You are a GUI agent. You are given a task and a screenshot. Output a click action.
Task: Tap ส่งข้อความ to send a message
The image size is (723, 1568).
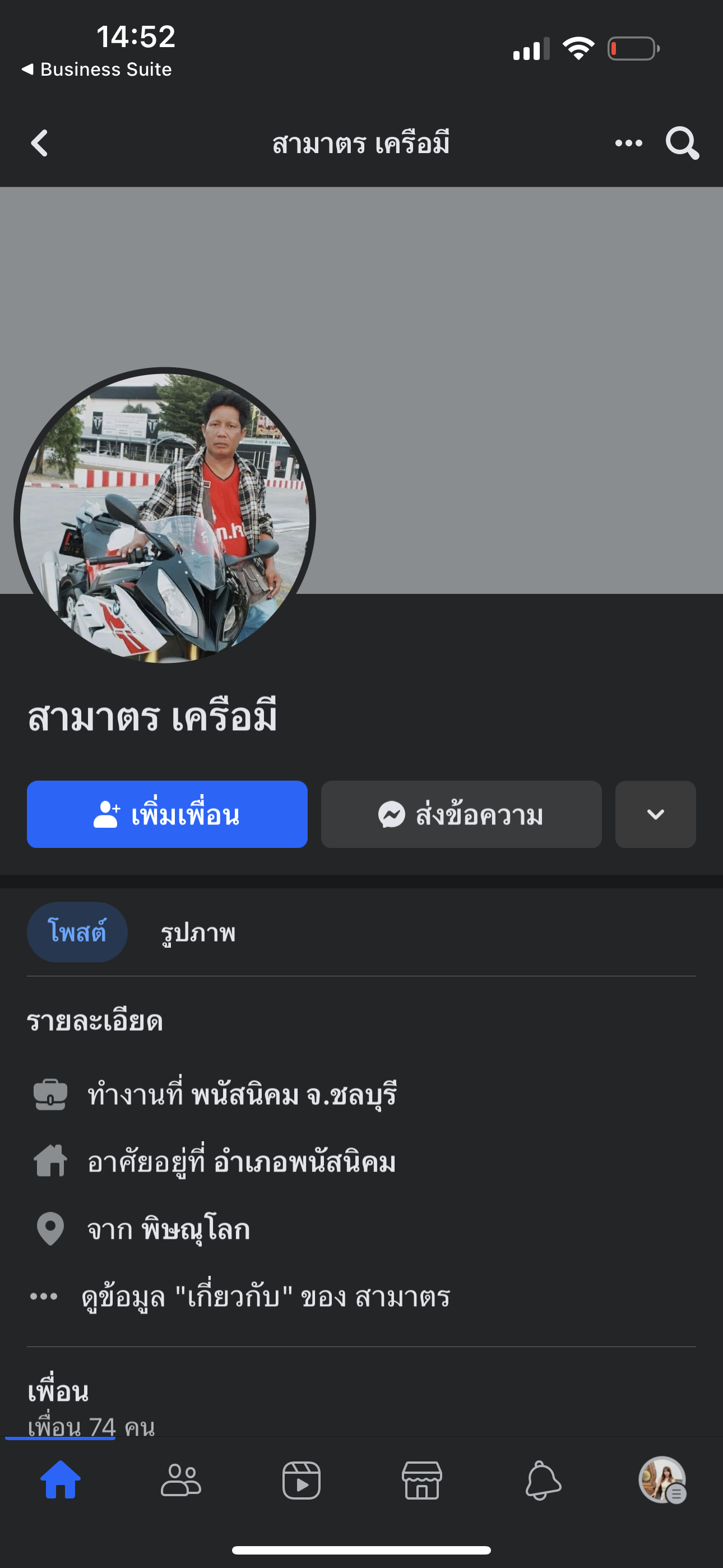[x=461, y=814]
